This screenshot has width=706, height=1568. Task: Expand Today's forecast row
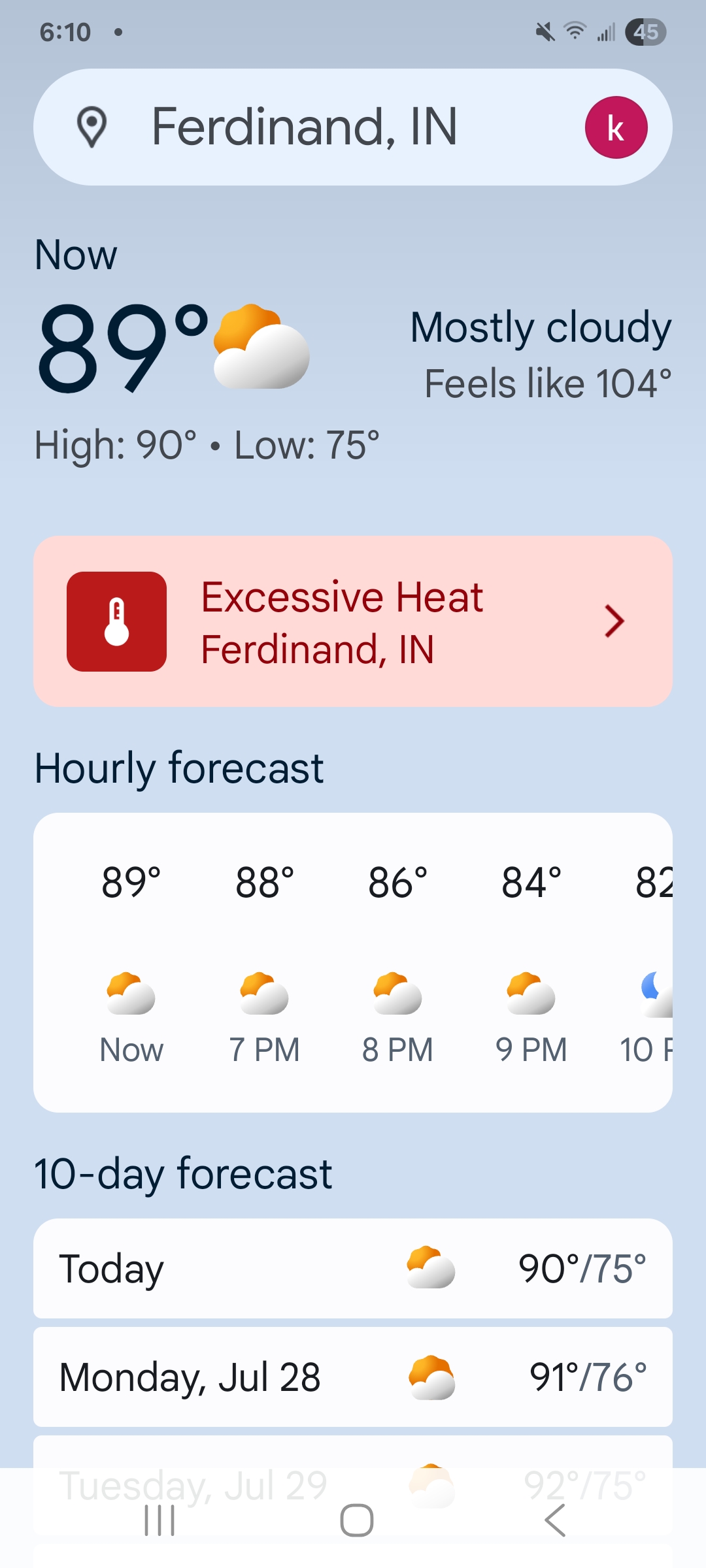[353, 1268]
